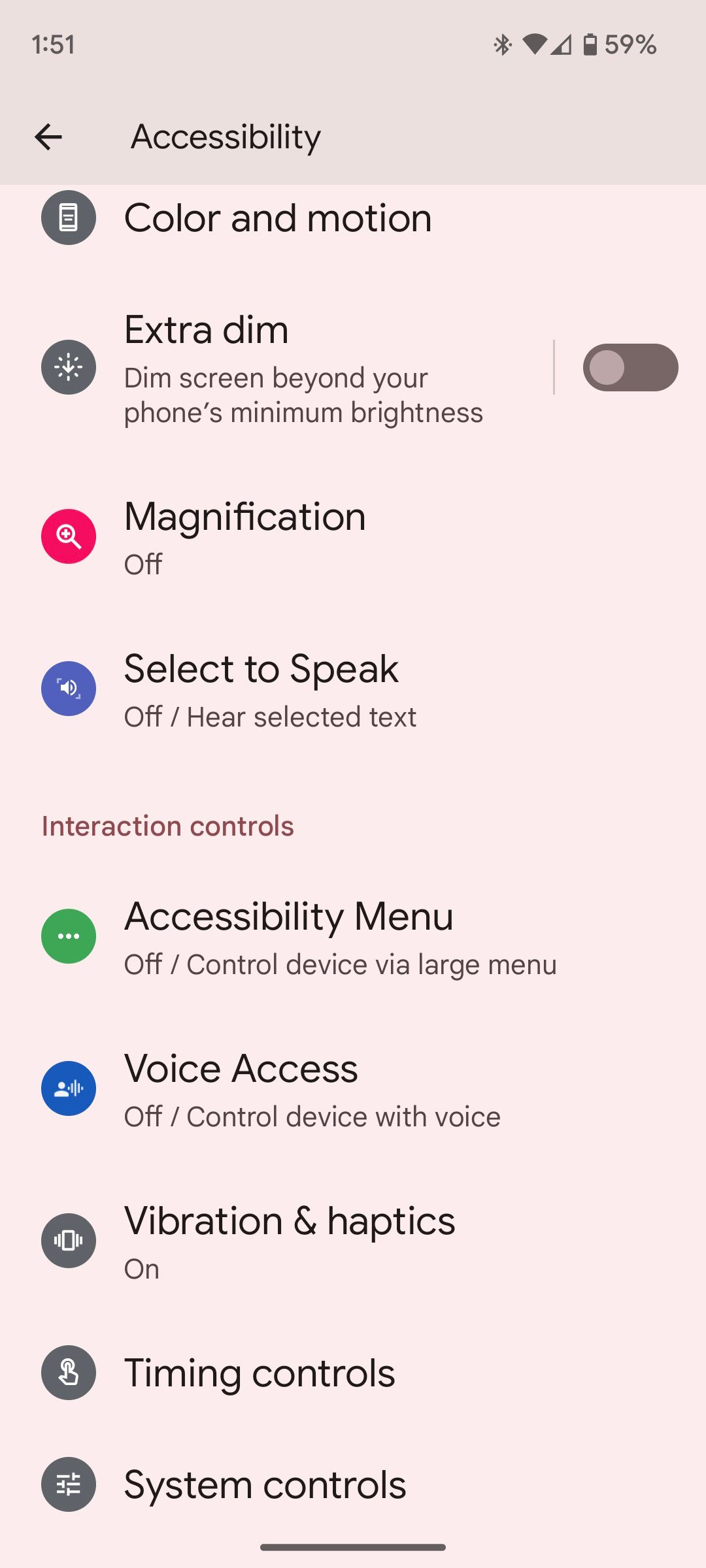
Task: Click the Select to Speak speaker icon
Action: [x=68, y=688]
